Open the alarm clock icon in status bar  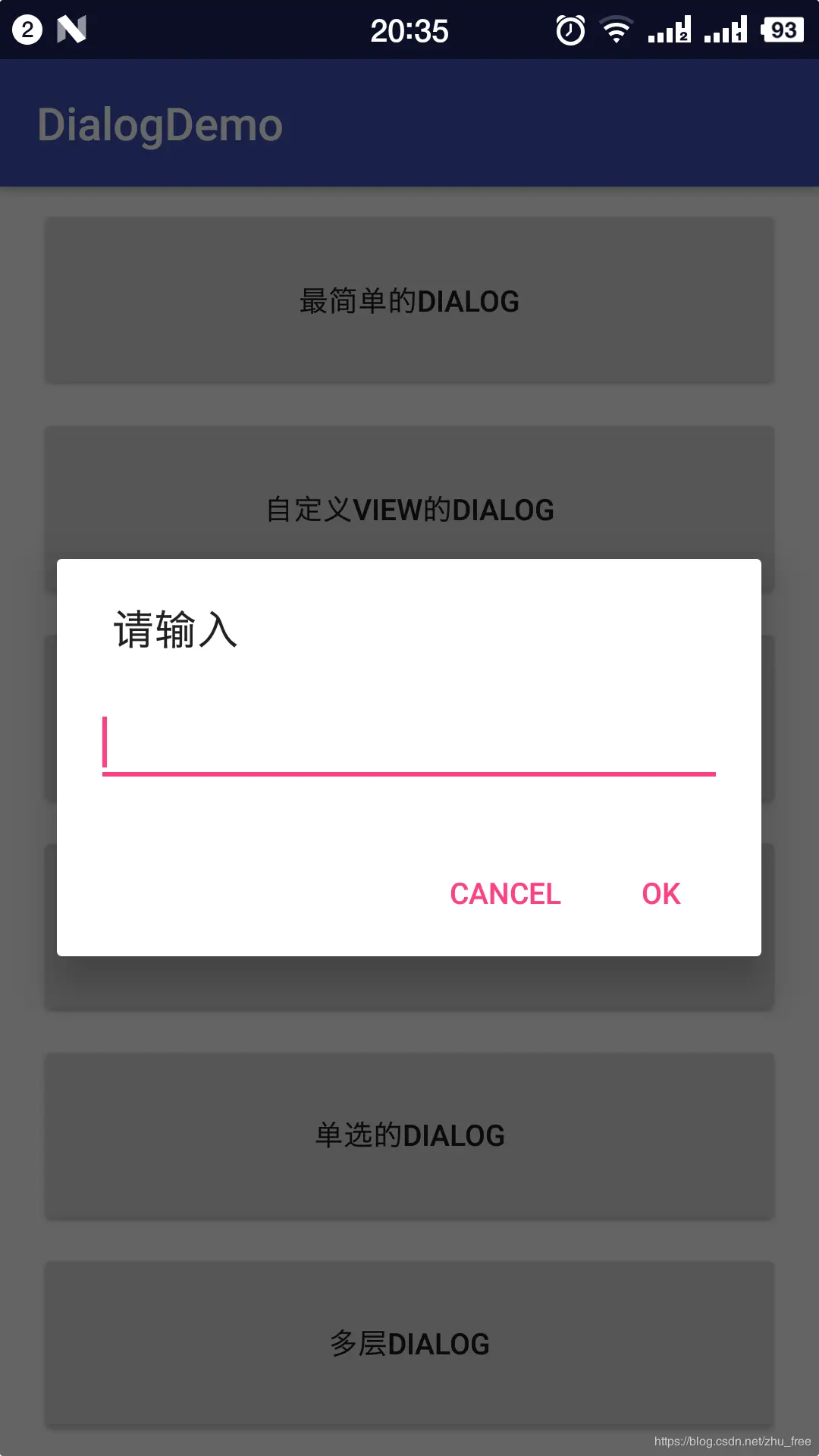(570, 29)
